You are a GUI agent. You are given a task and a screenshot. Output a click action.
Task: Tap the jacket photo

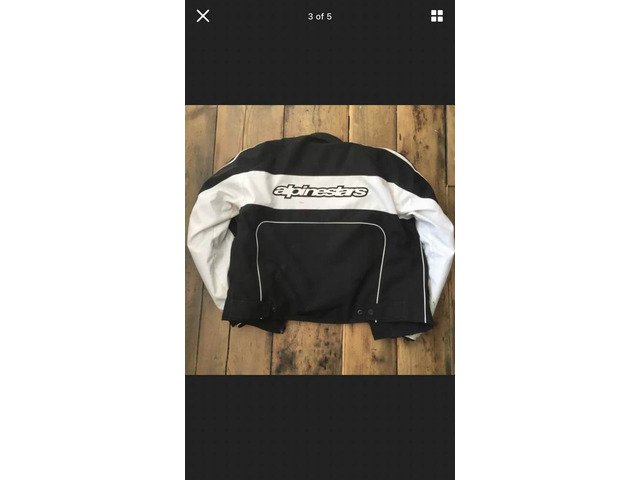[x=320, y=240]
